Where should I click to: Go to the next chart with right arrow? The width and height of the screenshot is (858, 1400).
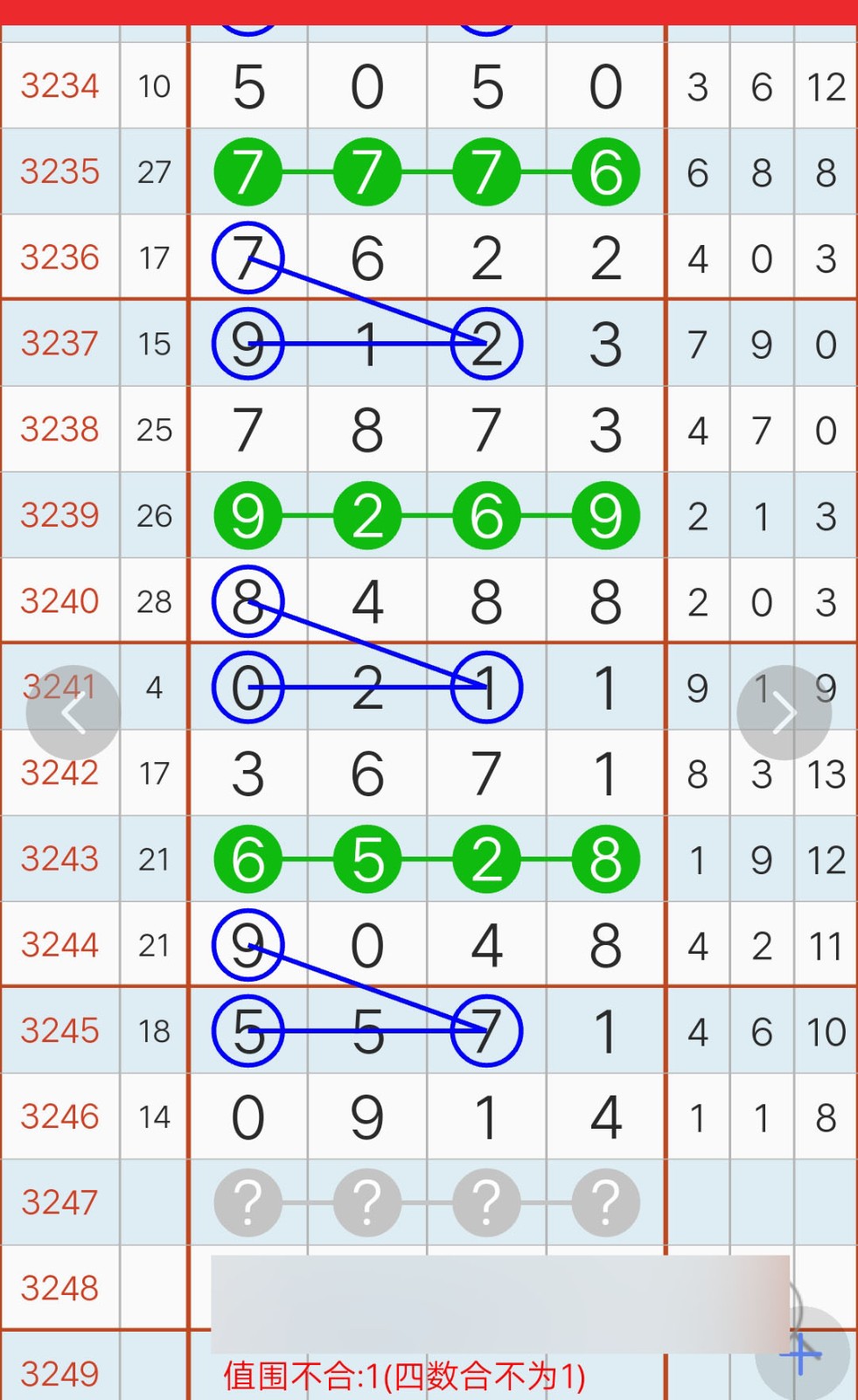[x=784, y=713]
